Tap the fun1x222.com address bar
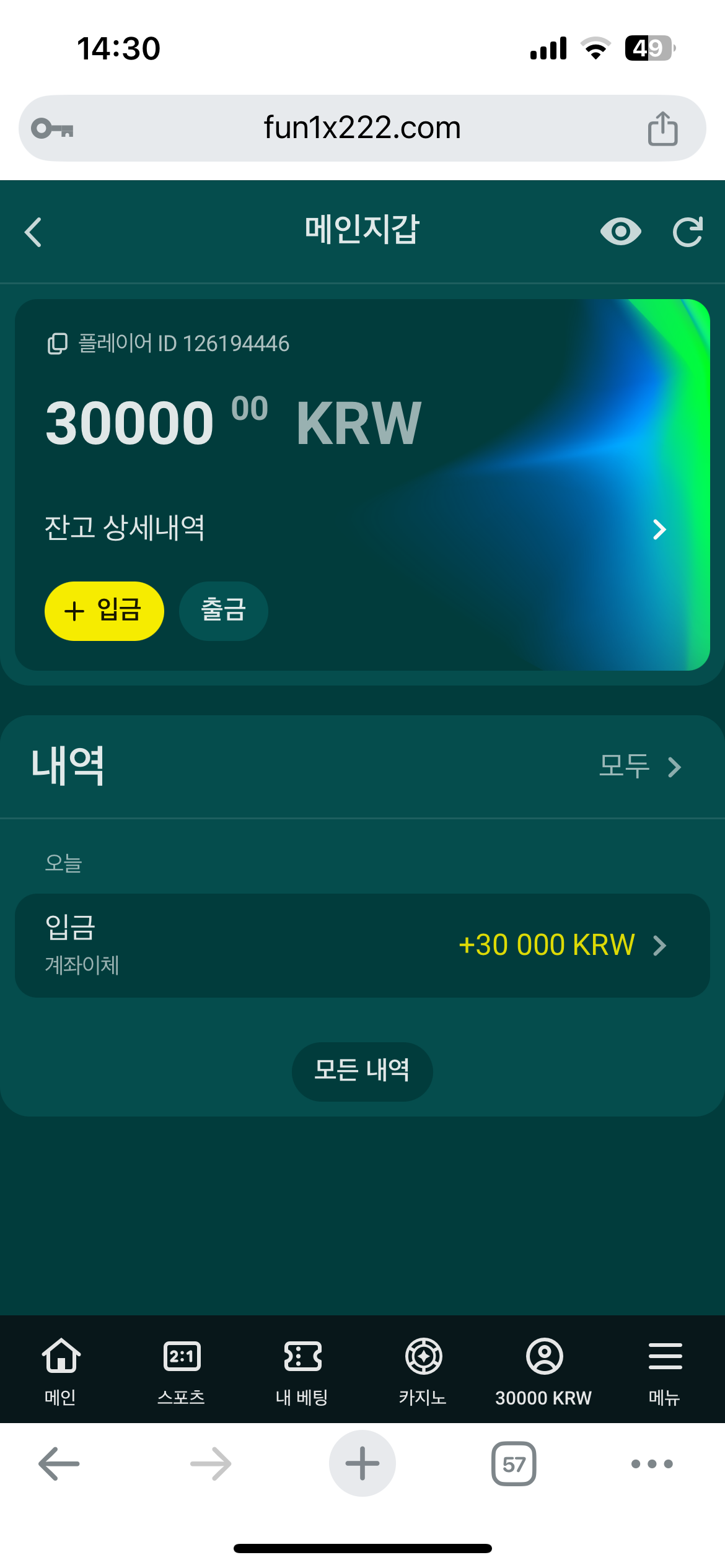The image size is (725, 1568). coord(362,128)
